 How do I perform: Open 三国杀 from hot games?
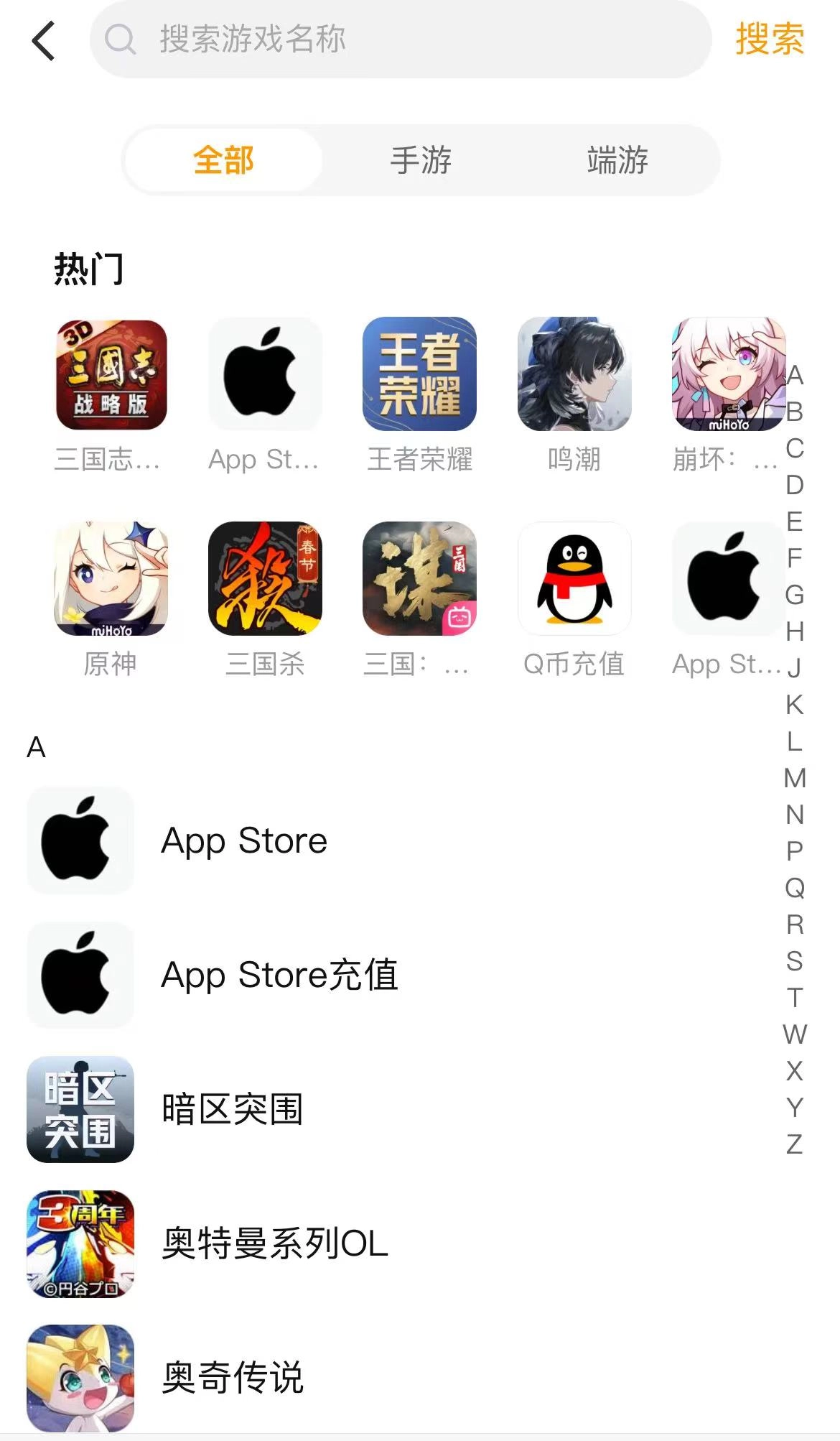point(265,579)
